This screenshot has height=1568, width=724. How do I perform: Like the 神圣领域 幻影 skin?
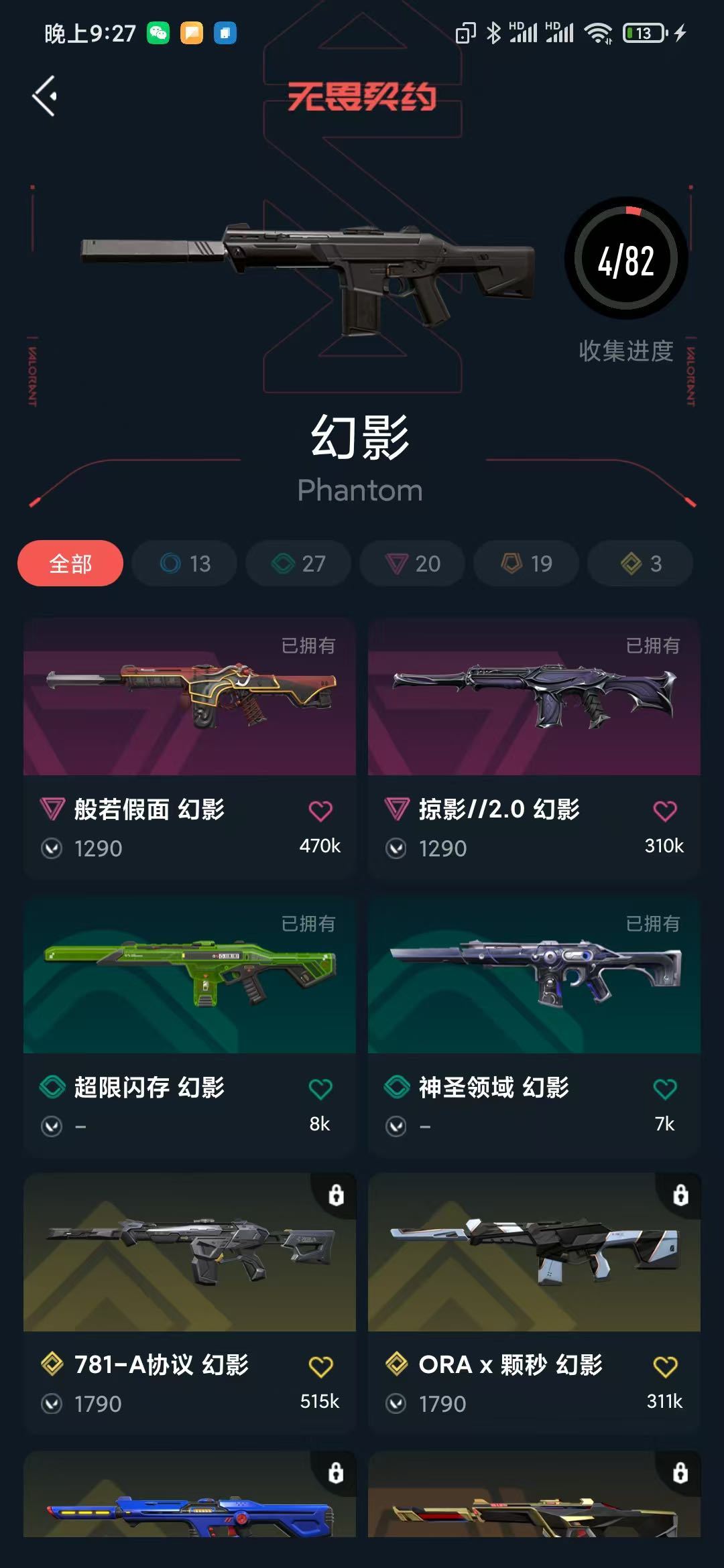click(665, 1089)
